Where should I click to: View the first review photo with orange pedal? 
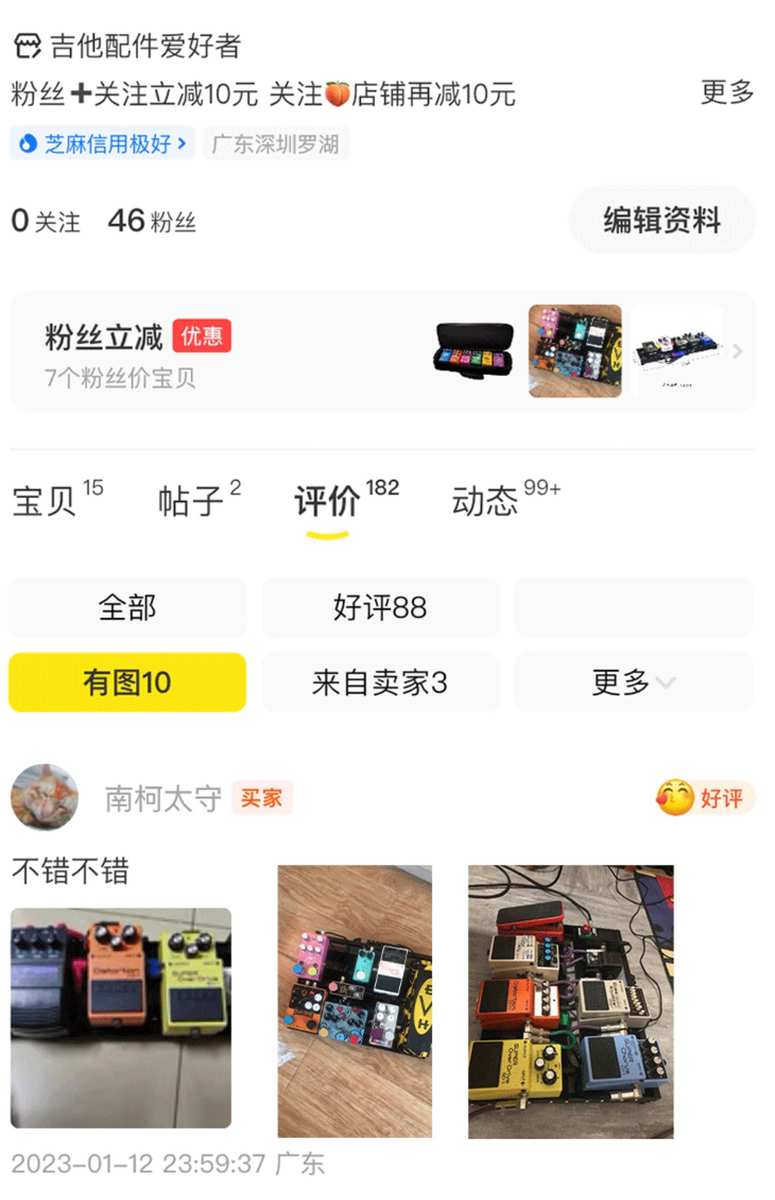[121, 1017]
